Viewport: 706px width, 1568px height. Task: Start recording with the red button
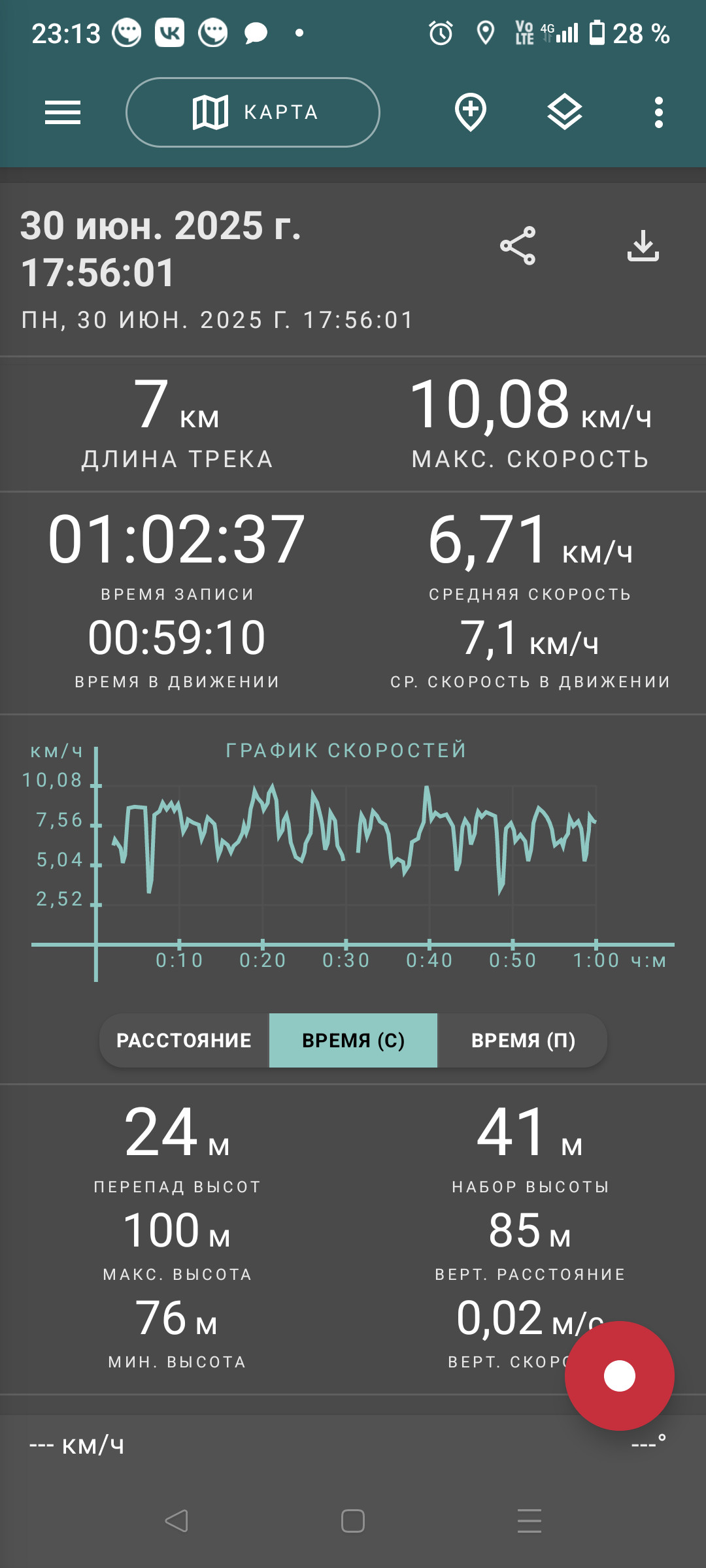pos(620,1376)
